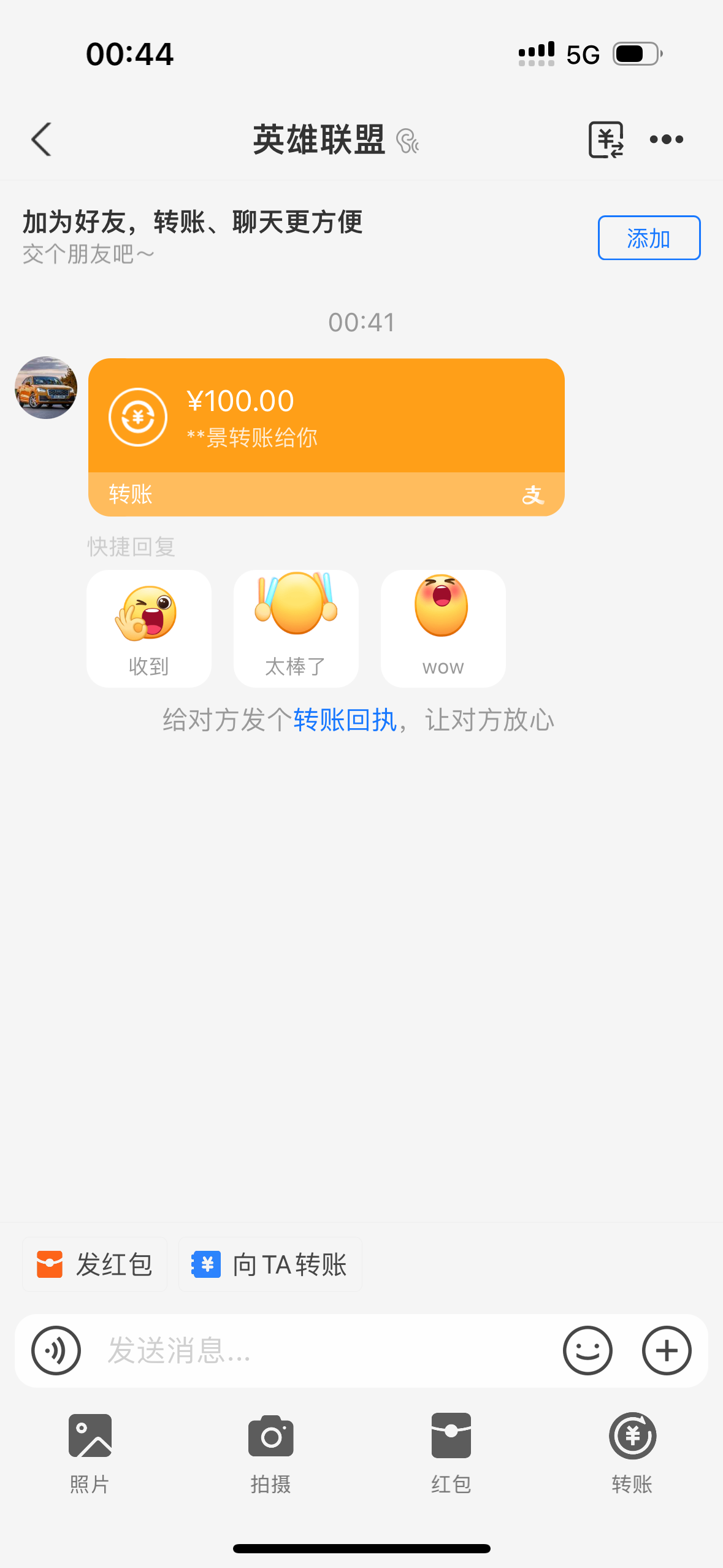This screenshot has width=723, height=1568.
Task: Send the 太棒了 quick reply emoji
Action: pyautogui.click(x=296, y=628)
